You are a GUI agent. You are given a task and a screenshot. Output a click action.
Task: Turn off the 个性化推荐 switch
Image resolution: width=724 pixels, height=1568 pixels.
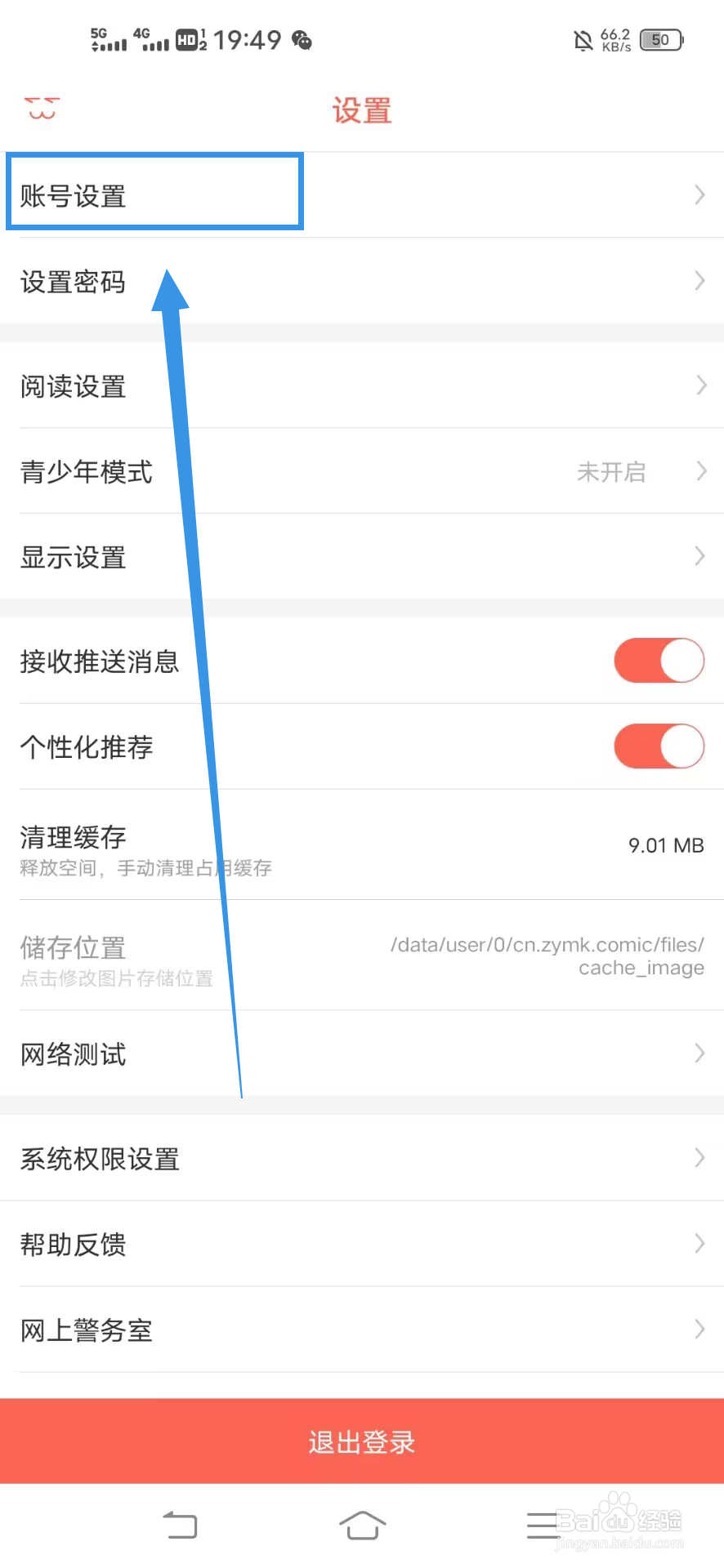click(x=659, y=746)
